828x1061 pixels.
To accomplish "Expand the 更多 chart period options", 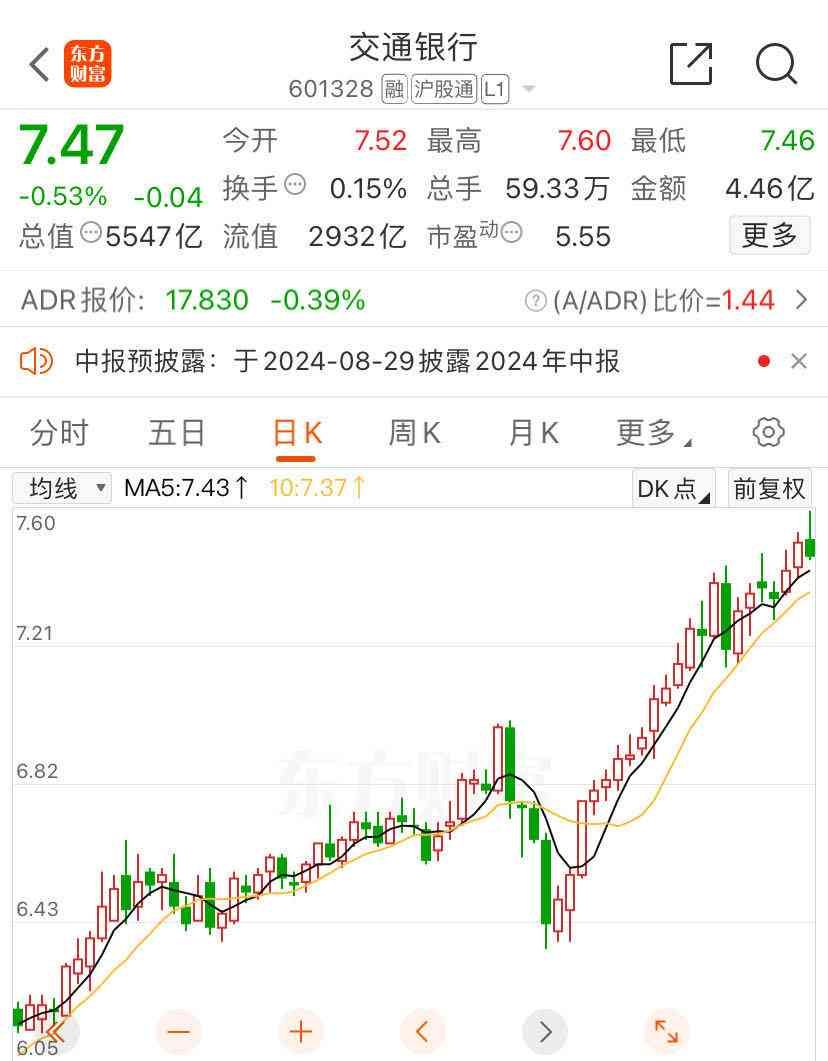I will coord(653,433).
